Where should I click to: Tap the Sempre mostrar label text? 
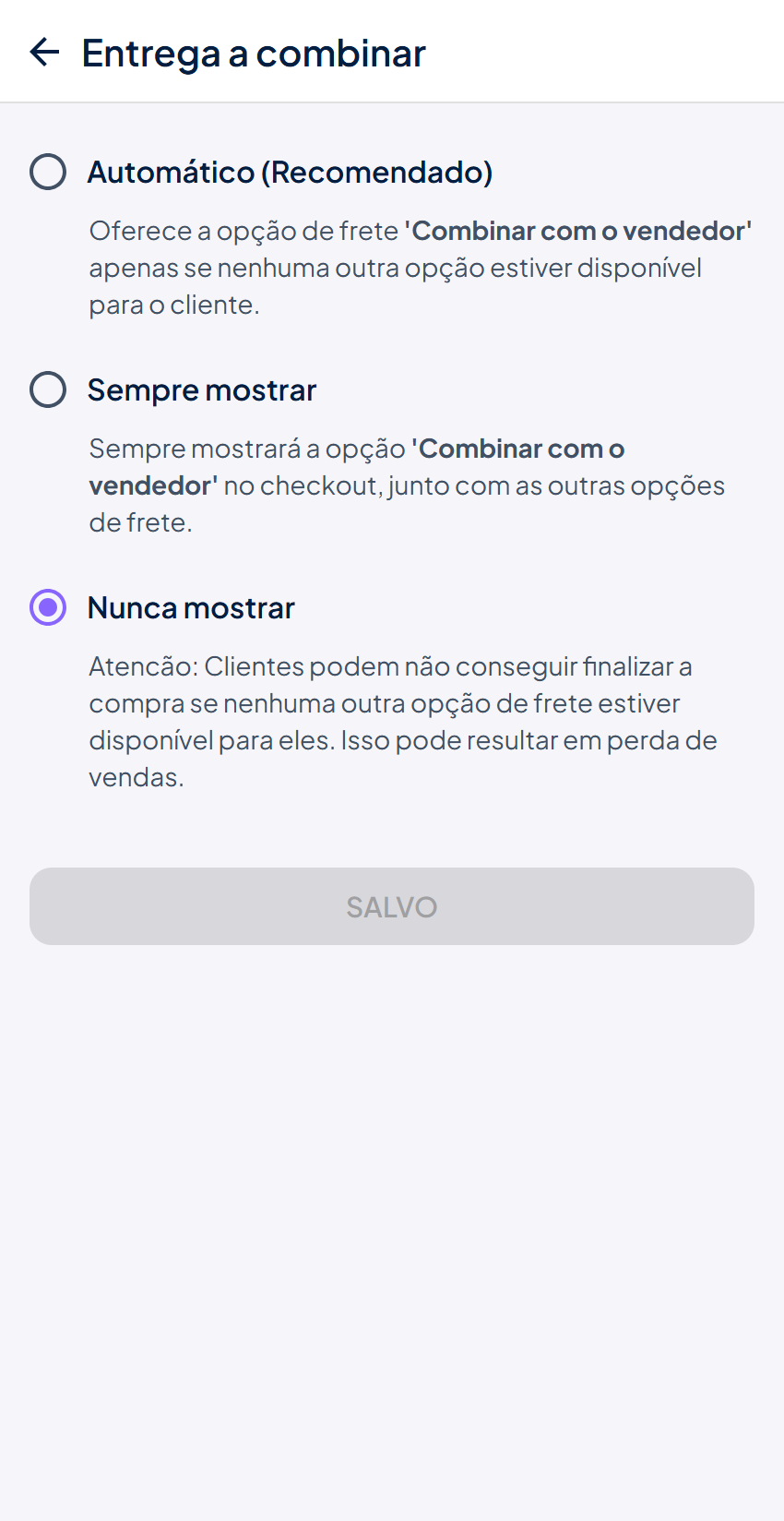(x=202, y=389)
